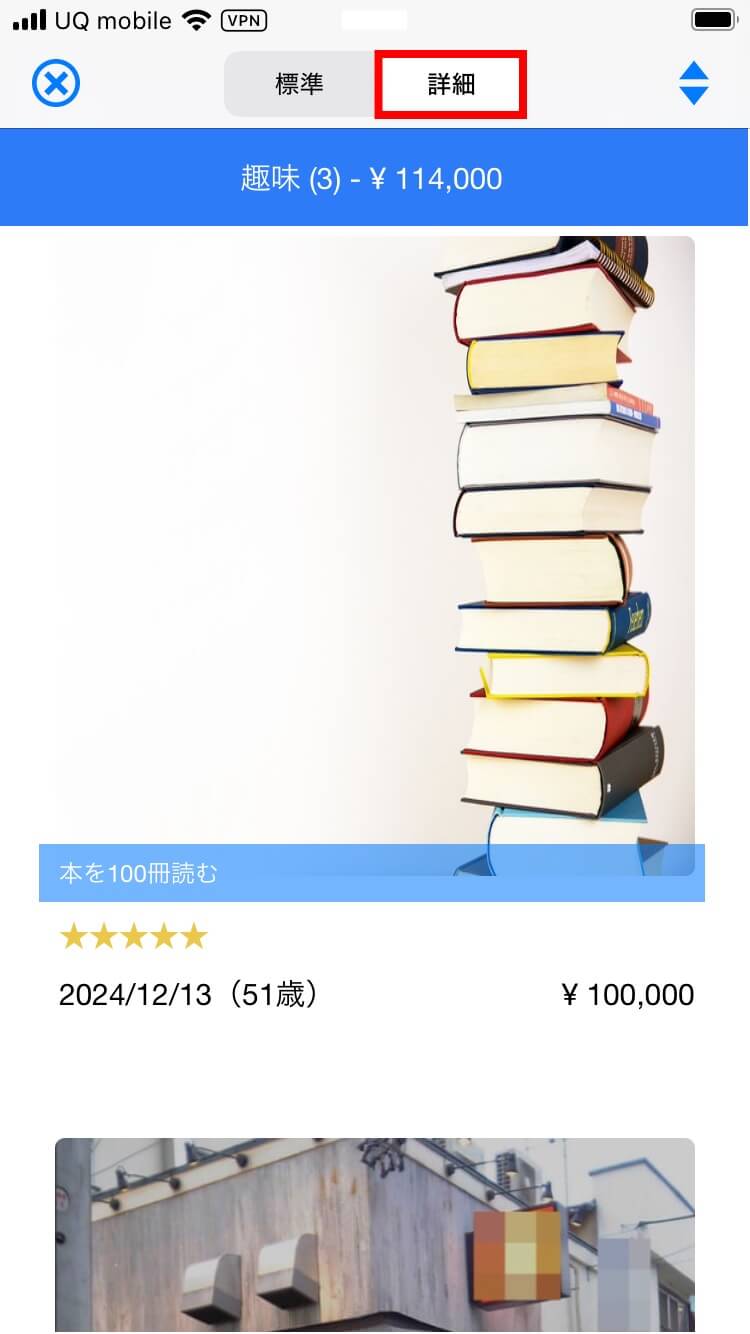Switch to the 標準 view
Image resolution: width=750 pixels, height=1334 pixels.
click(x=299, y=84)
